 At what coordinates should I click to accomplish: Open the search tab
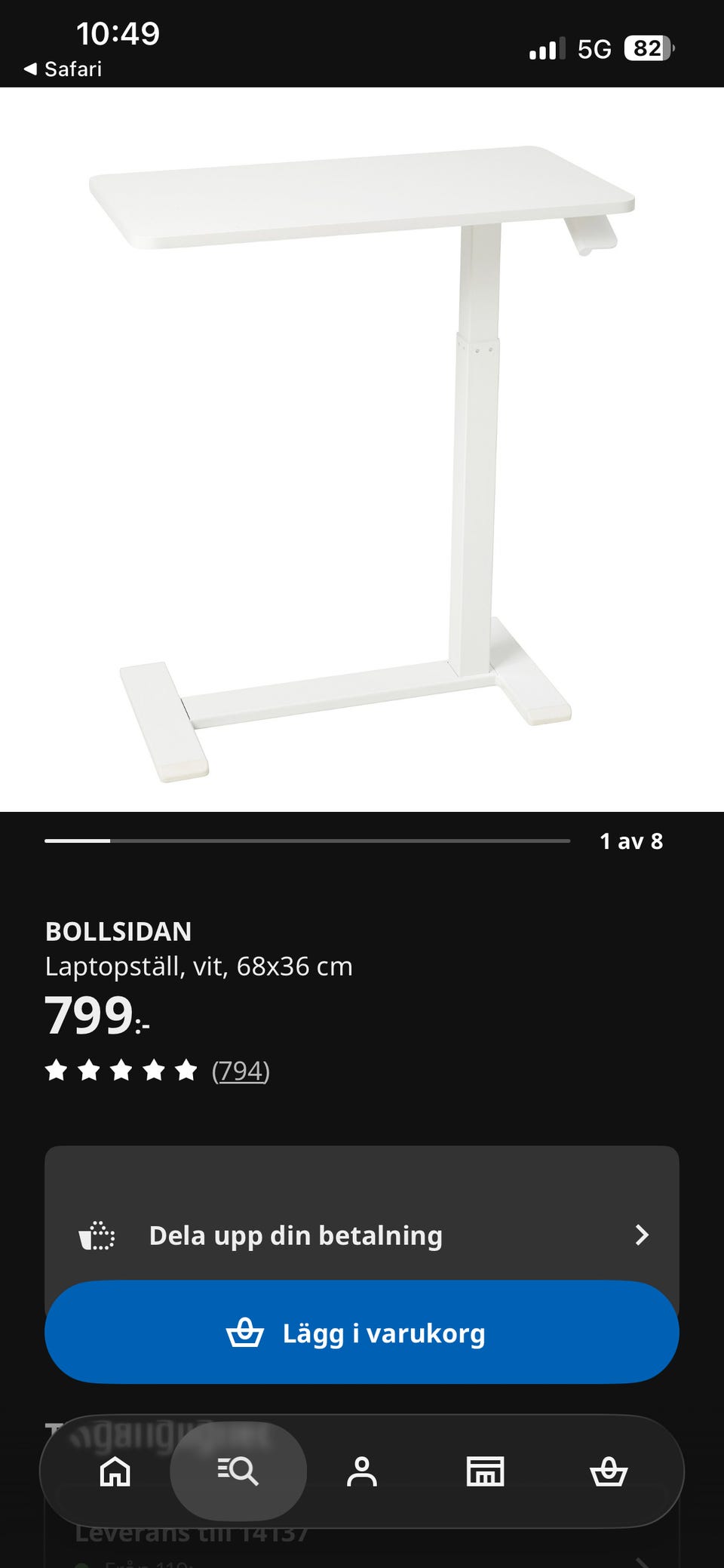(238, 1471)
